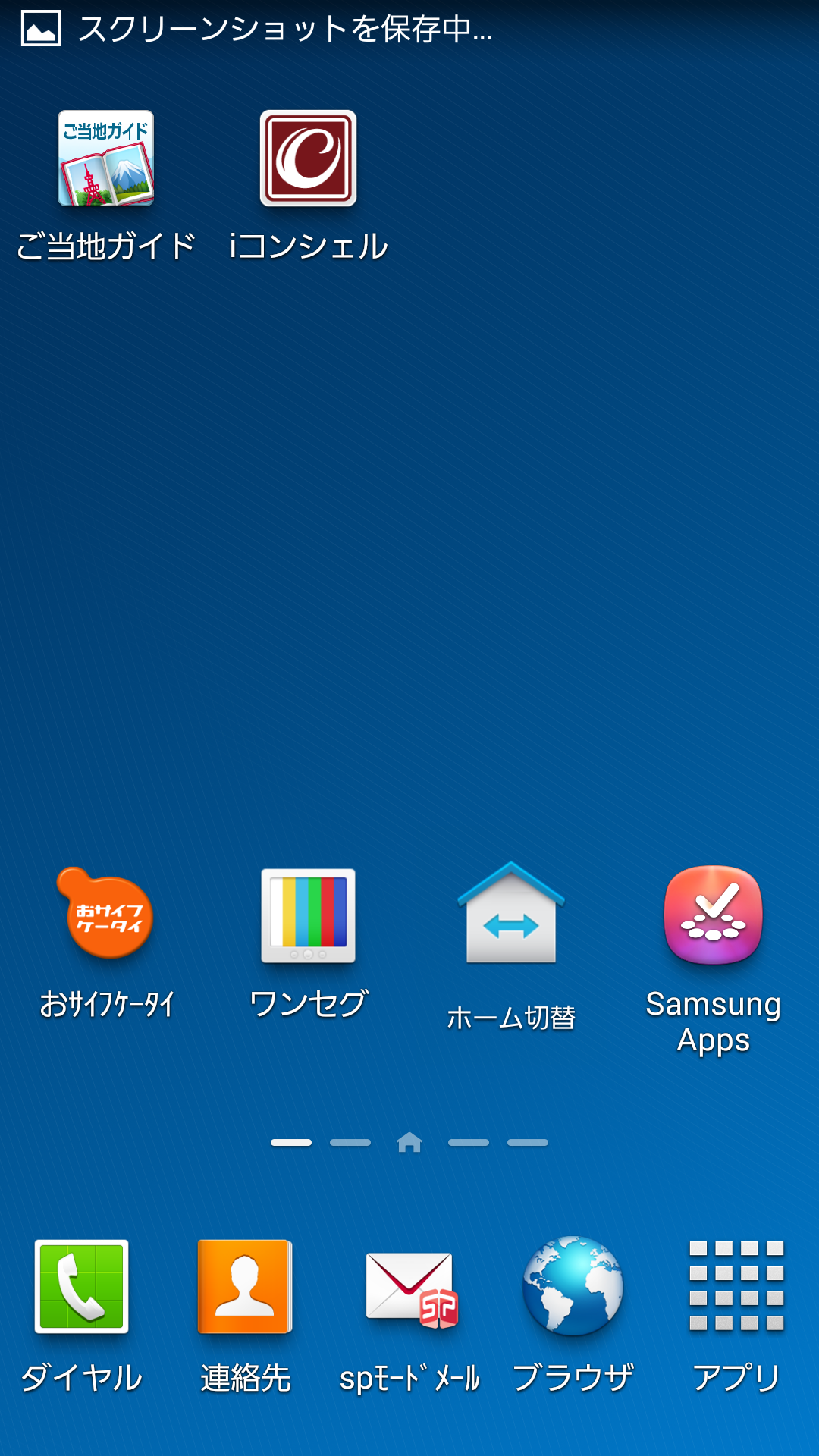819x1456 pixels.
Task: Switch to the fourth home screen page
Action: tap(469, 1141)
